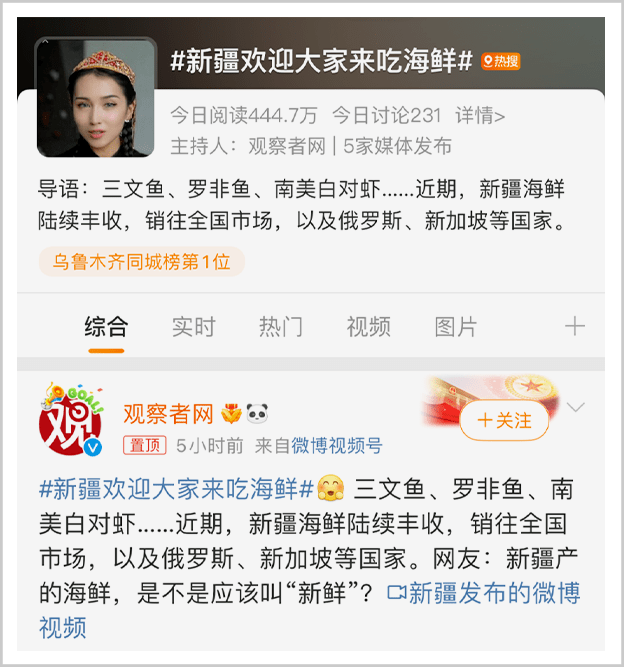This screenshot has width=624, height=667.
Task: Switch to the 图片 tab
Action: click(456, 326)
